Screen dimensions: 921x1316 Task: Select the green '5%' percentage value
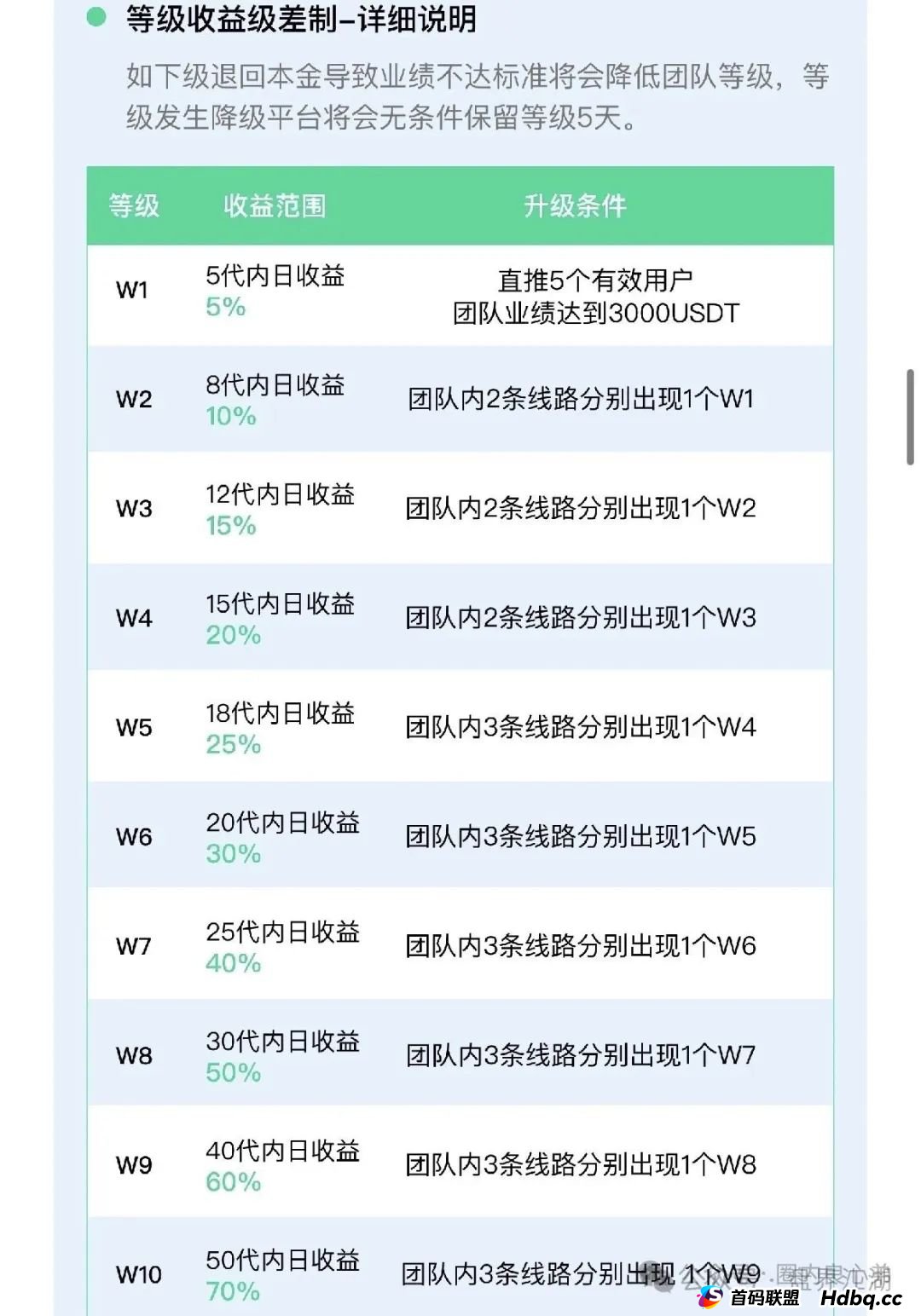pos(225,311)
